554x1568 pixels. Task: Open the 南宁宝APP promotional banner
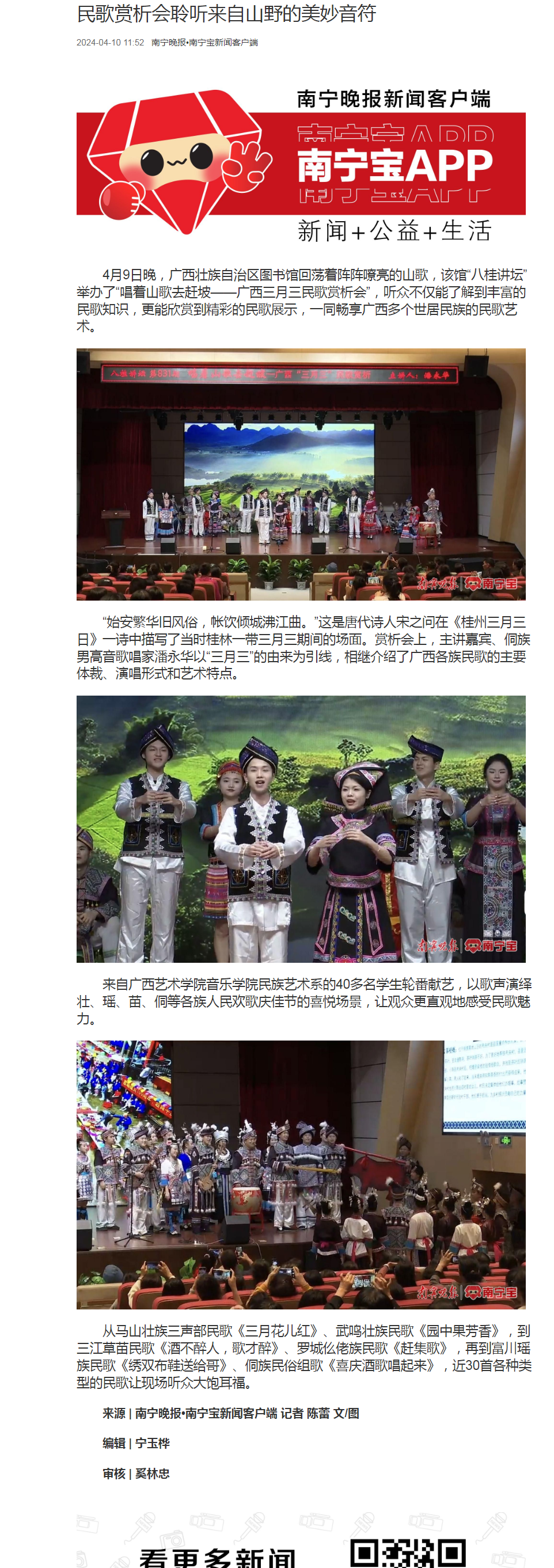pos(301,164)
